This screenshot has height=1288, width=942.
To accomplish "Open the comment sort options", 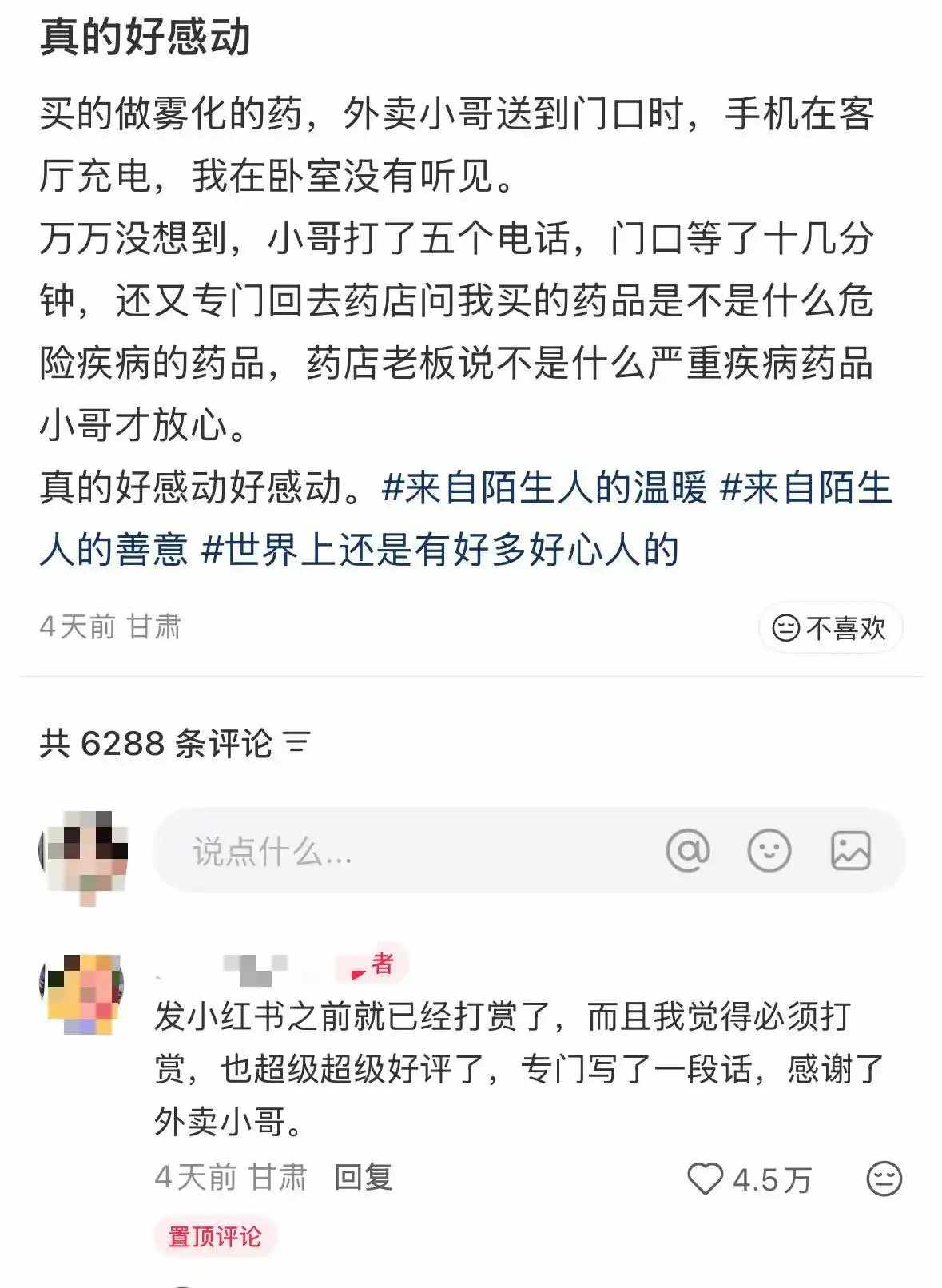I will pos(297,744).
